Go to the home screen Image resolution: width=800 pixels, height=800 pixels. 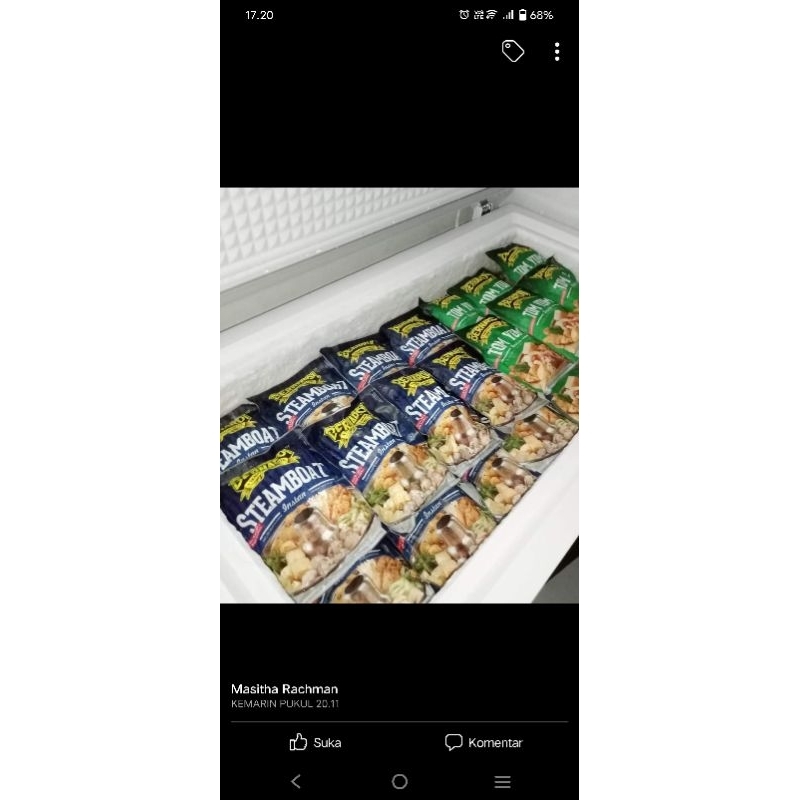(x=400, y=782)
